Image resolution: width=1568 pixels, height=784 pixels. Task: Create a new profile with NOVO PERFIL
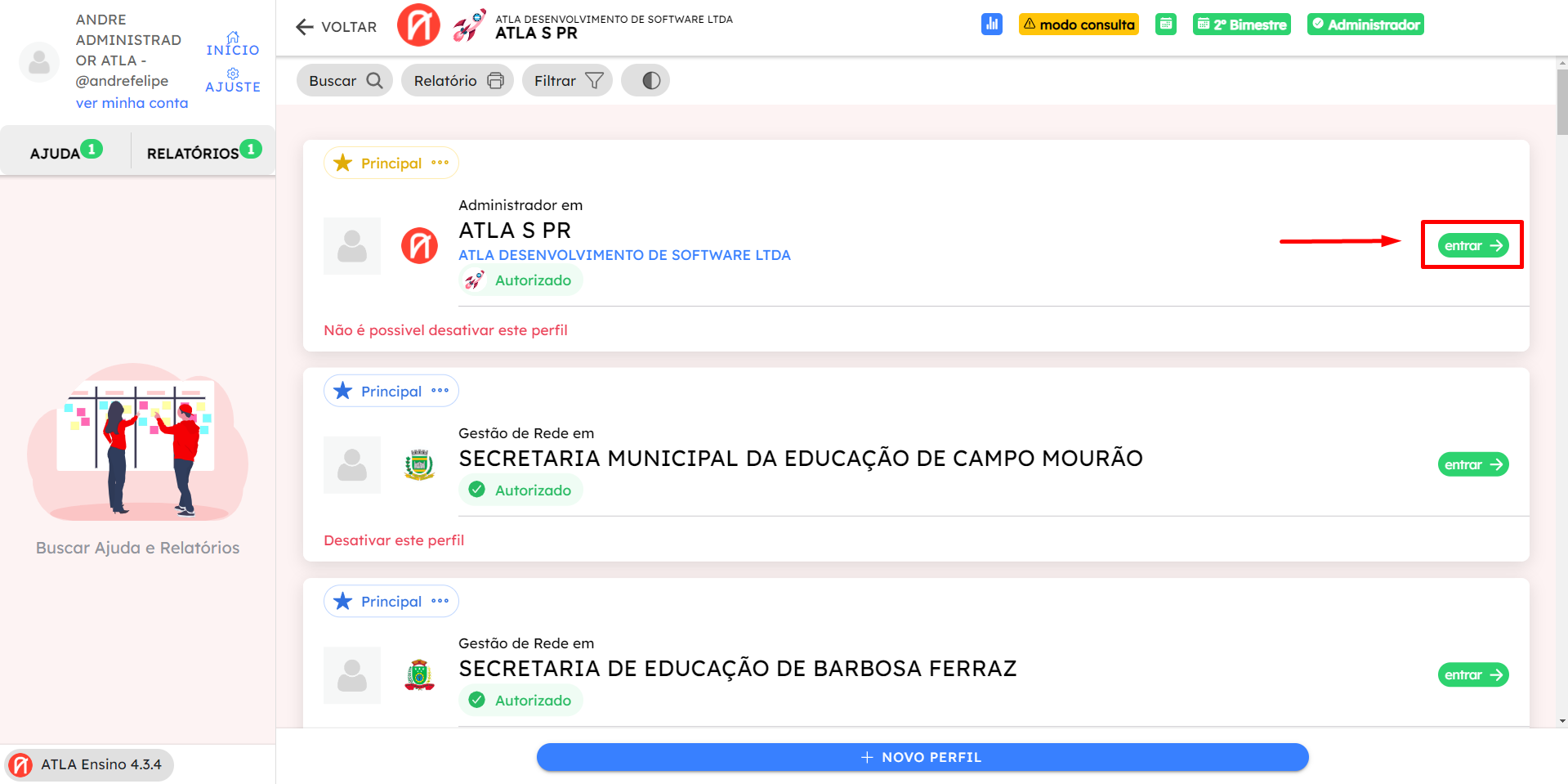pyautogui.click(x=922, y=757)
